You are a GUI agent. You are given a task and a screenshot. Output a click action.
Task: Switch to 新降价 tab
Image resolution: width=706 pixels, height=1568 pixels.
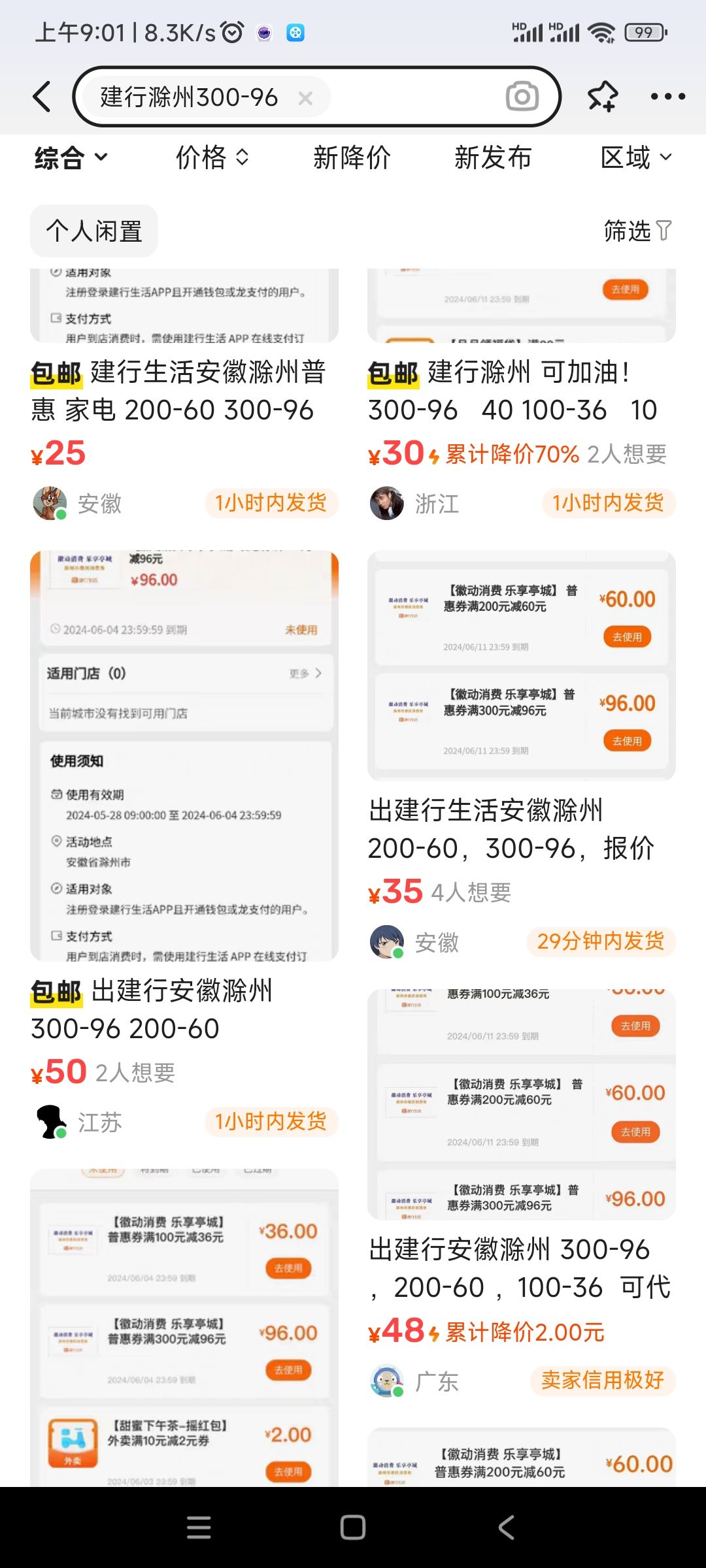352,157
